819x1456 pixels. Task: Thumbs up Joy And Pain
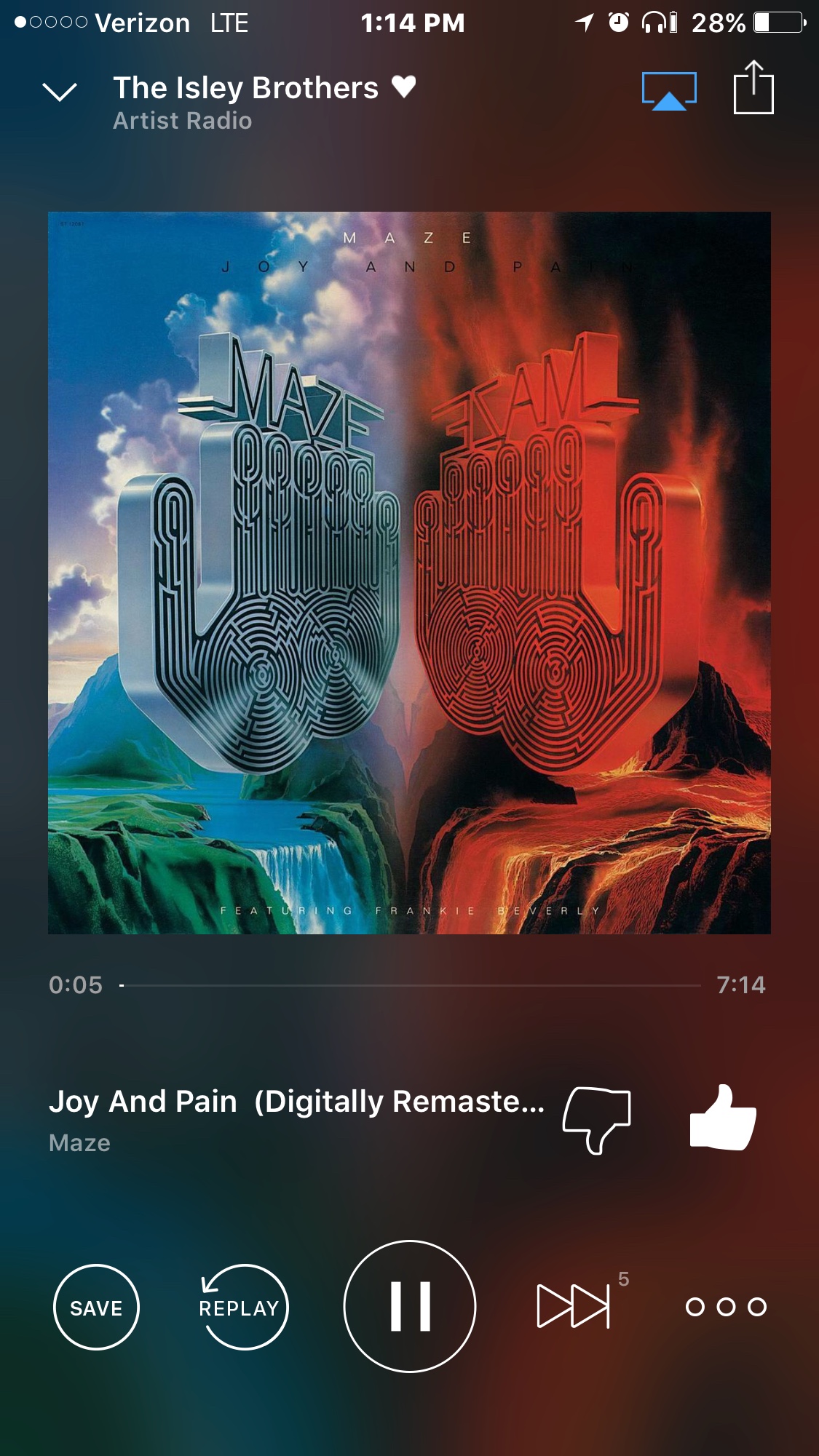tap(723, 1118)
